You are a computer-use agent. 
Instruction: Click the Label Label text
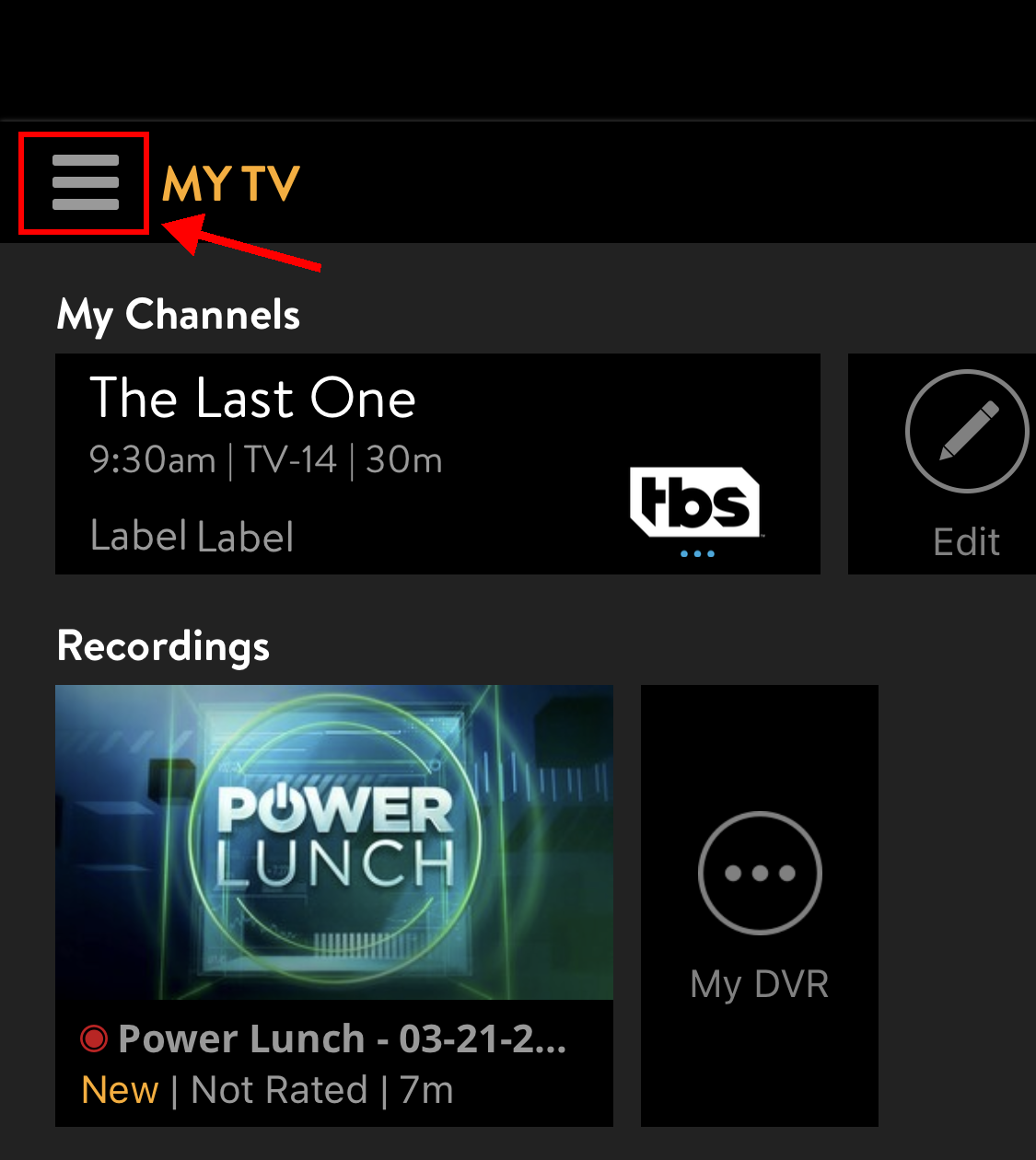click(x=192, y=536)
